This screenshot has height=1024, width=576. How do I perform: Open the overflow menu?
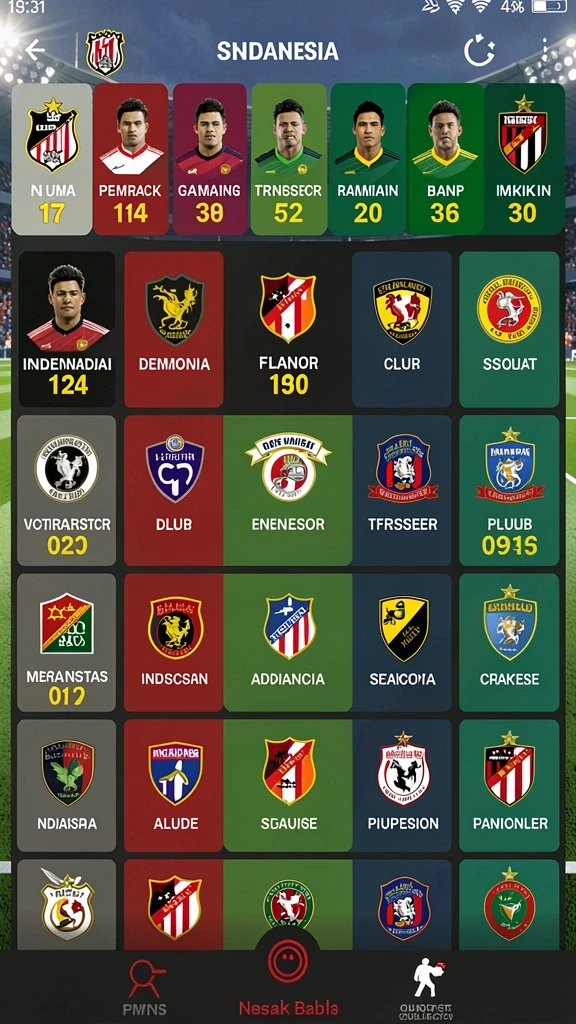pos(544,51)
